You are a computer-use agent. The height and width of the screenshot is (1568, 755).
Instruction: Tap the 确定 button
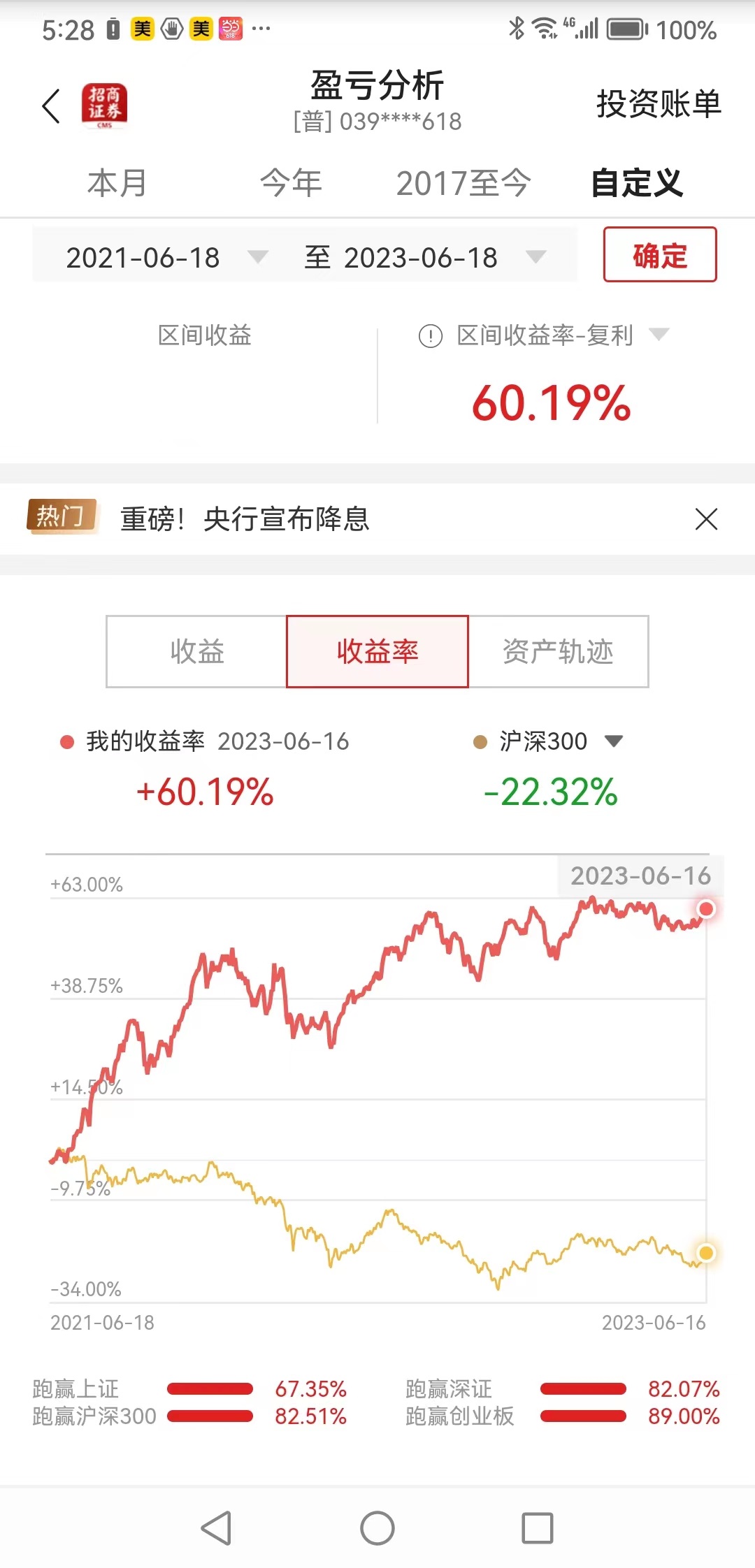tap(660, 255)
